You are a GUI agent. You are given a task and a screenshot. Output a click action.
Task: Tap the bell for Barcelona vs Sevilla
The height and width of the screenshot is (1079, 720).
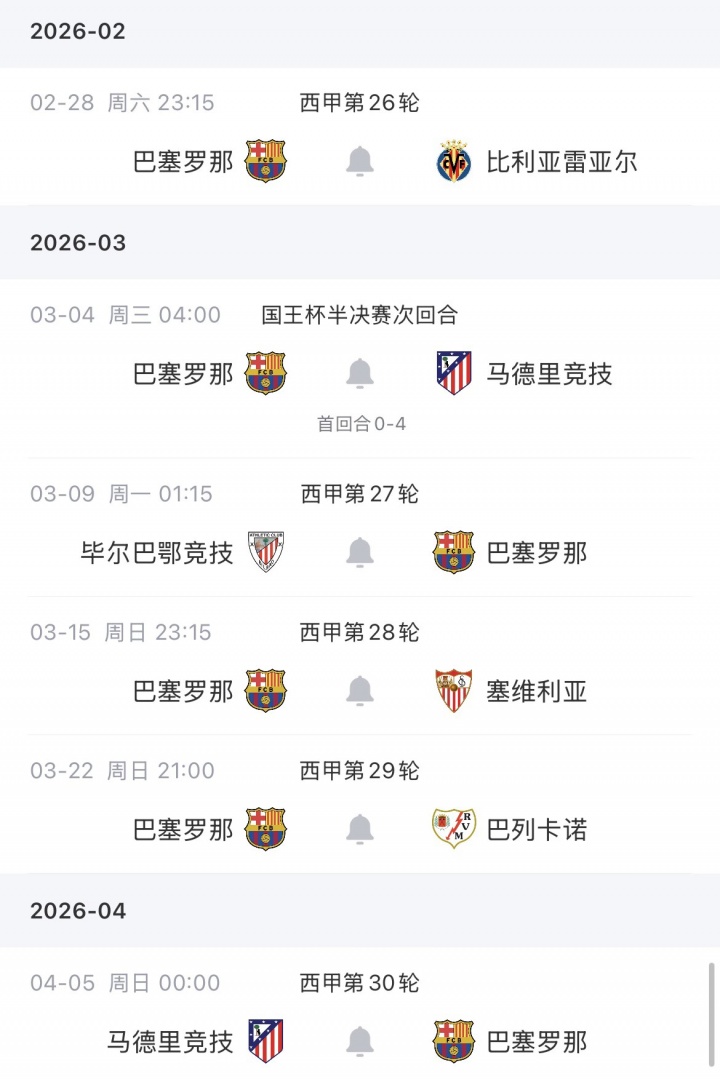click(360, 691)
